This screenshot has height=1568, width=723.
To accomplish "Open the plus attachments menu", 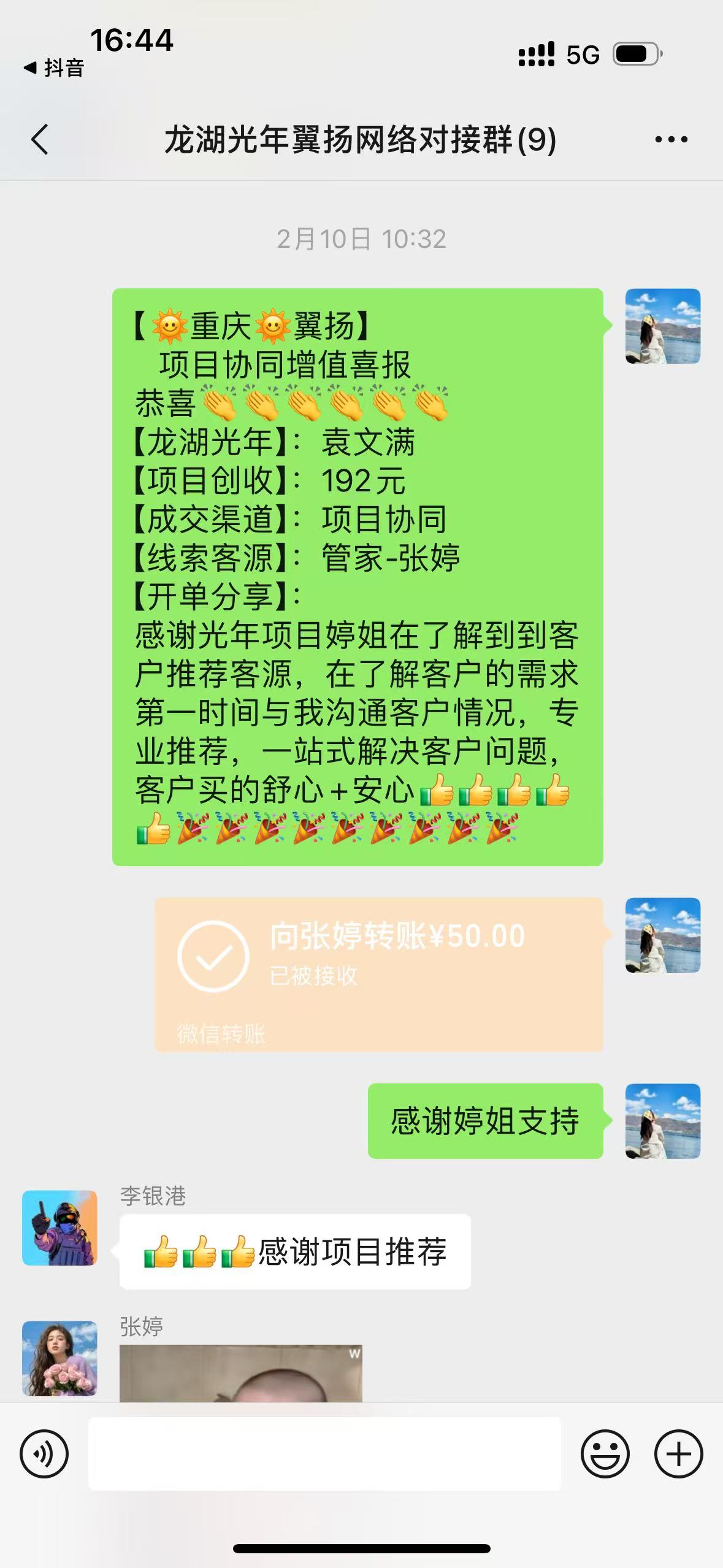I will click(678, 1453).
